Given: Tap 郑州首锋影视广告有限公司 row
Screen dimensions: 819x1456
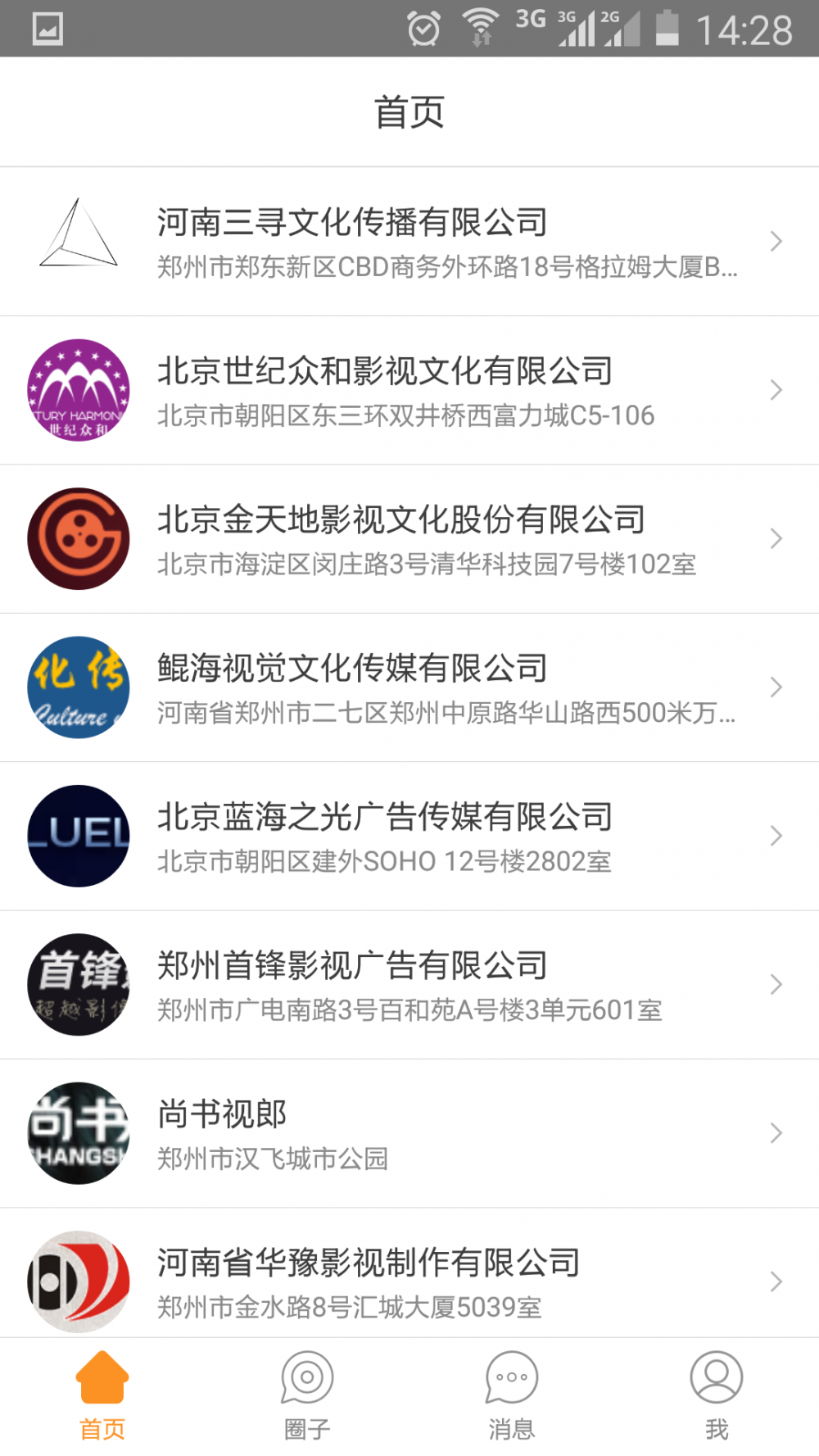Looking at the screenshot, I should pyautogui.click(x=409, y=985).
